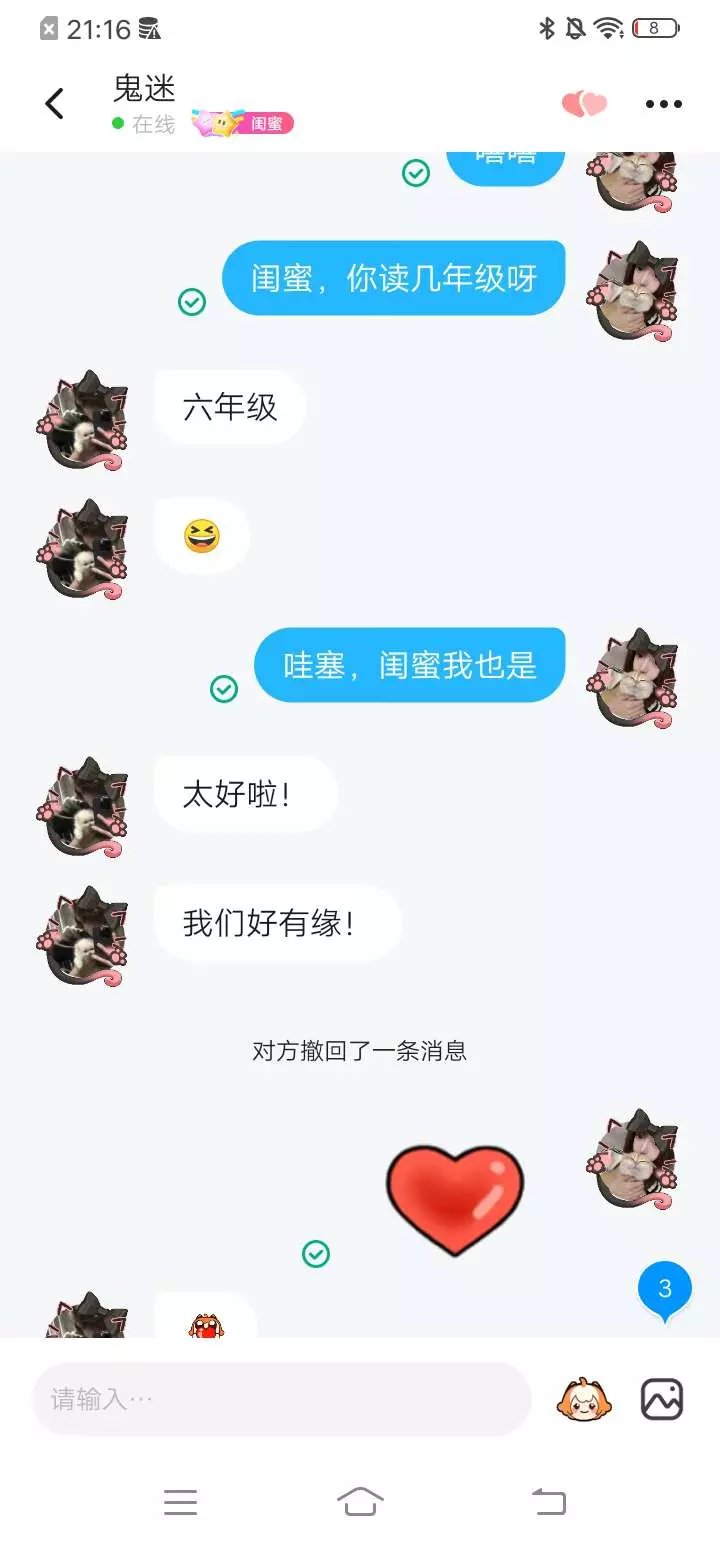Open recent apps from navigation bar
720x1544 pixels.
click(180, 1501)
